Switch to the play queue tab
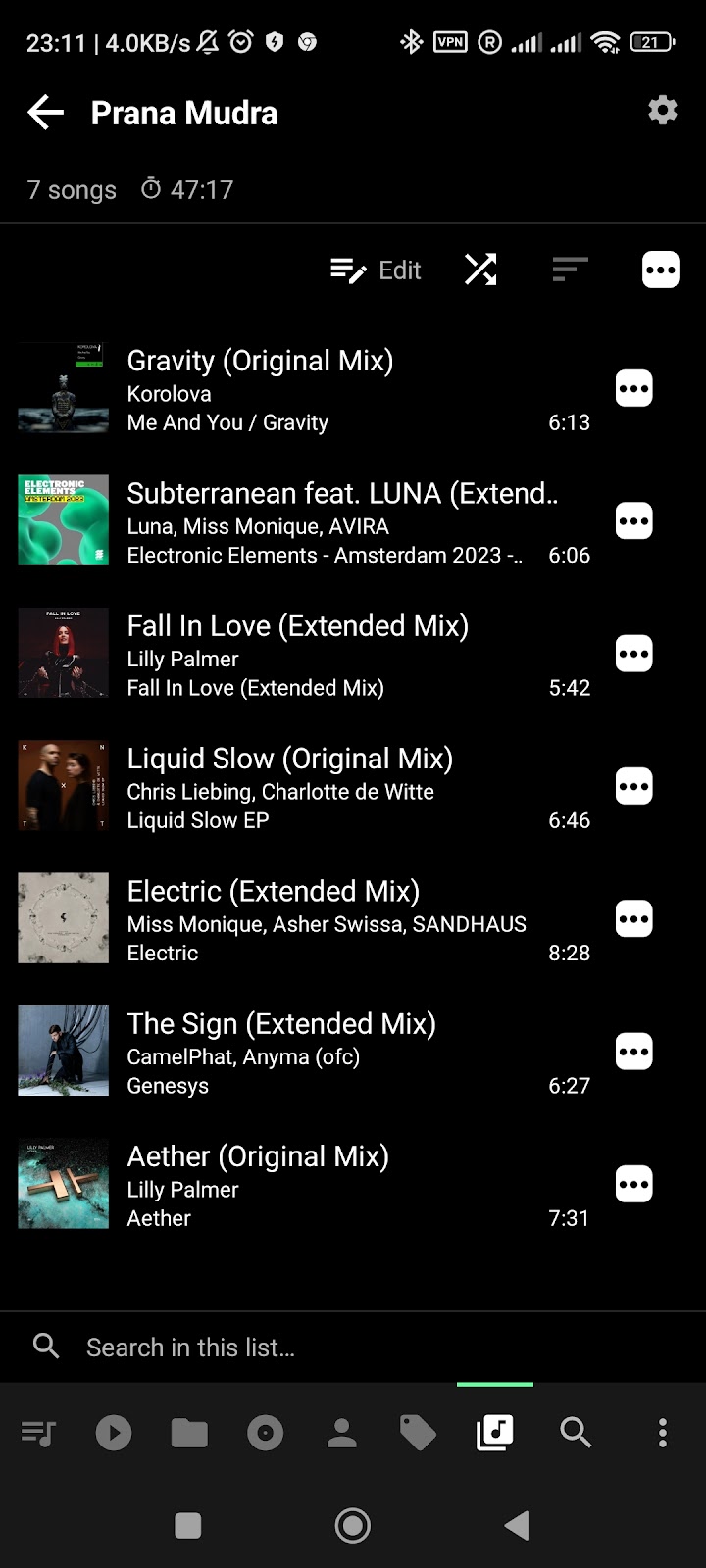 (38, 1434)
